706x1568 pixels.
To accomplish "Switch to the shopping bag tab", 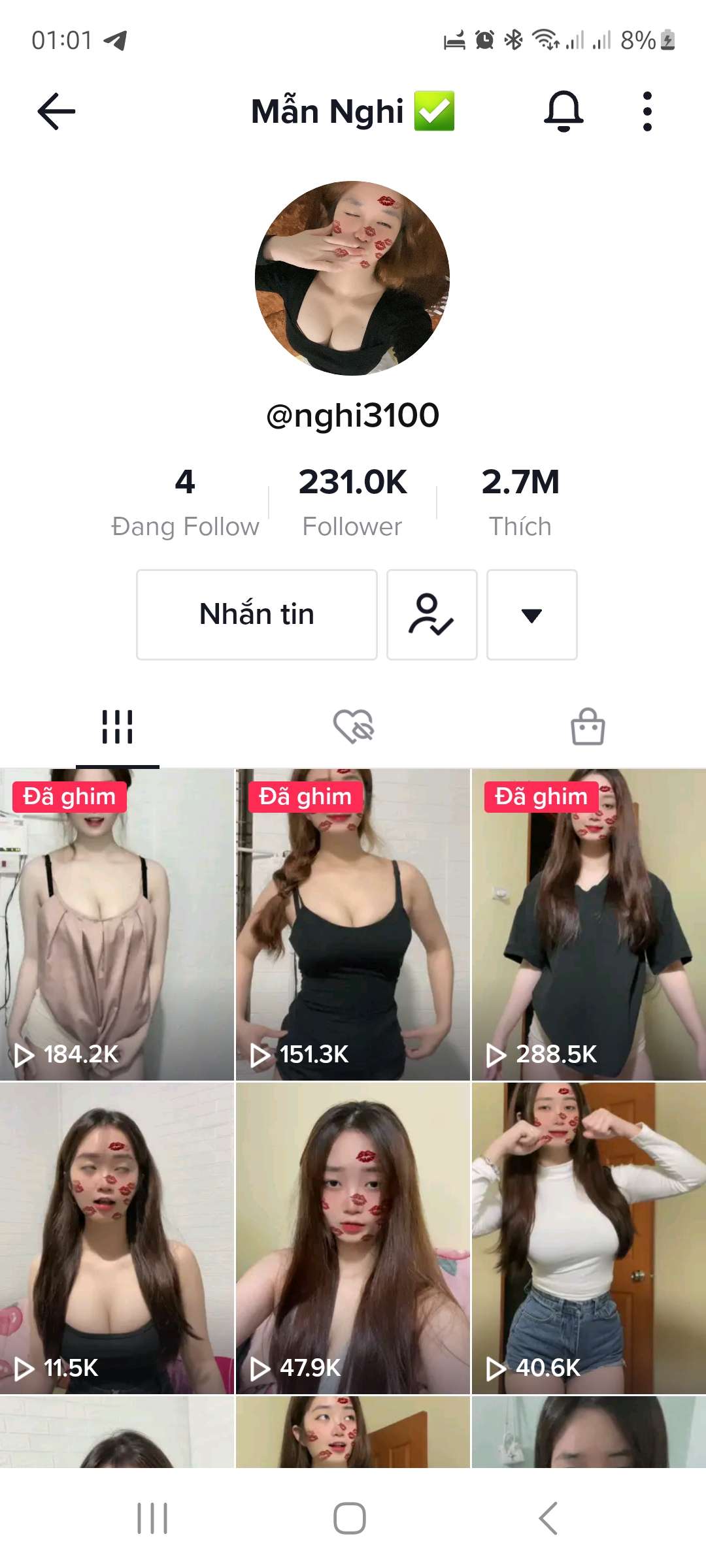I will coord(588,727).
